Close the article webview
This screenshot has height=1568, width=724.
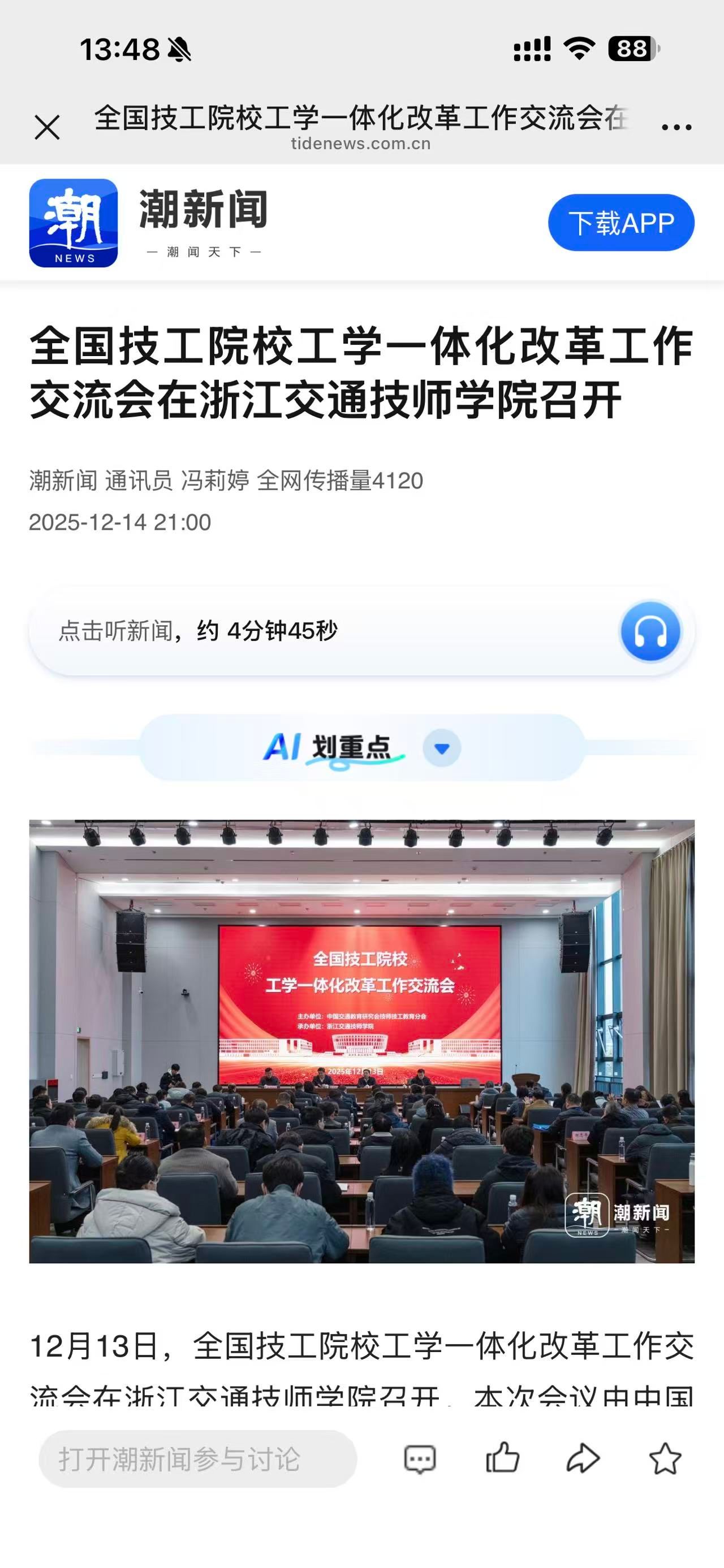pos(47,128)
